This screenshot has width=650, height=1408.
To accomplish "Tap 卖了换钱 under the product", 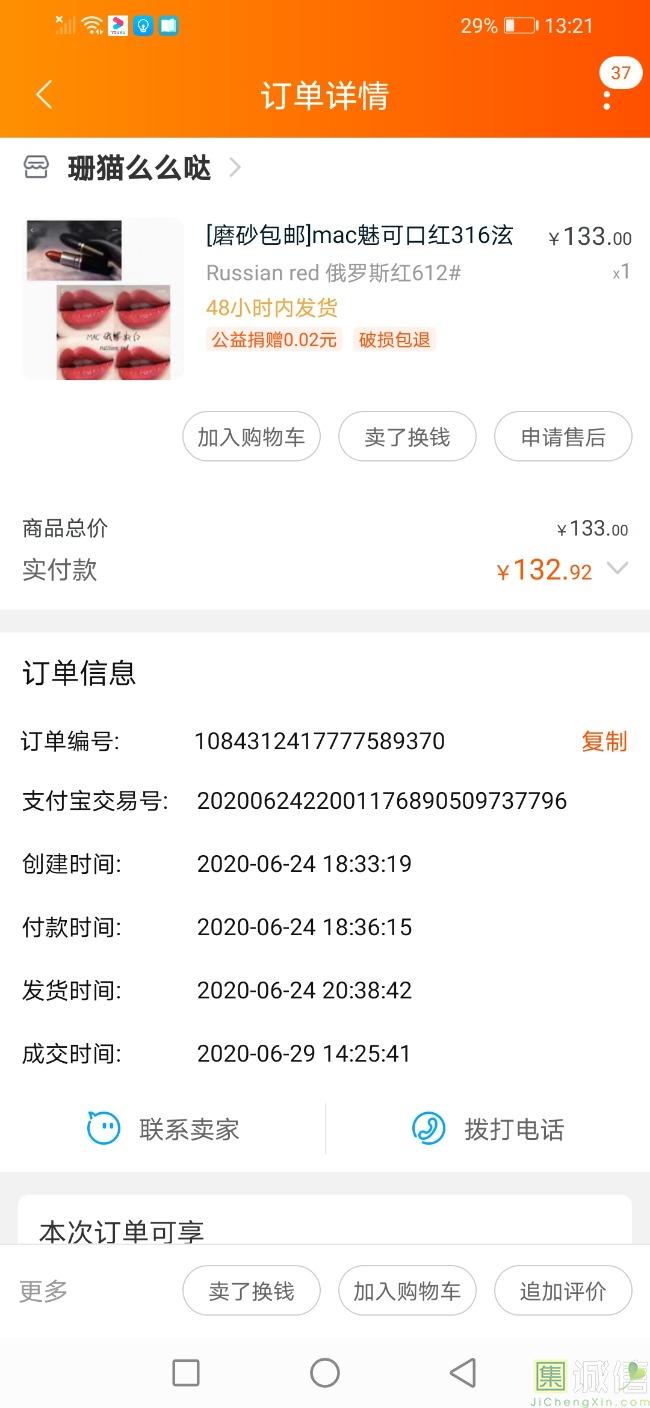I will [x=407, y=437].
